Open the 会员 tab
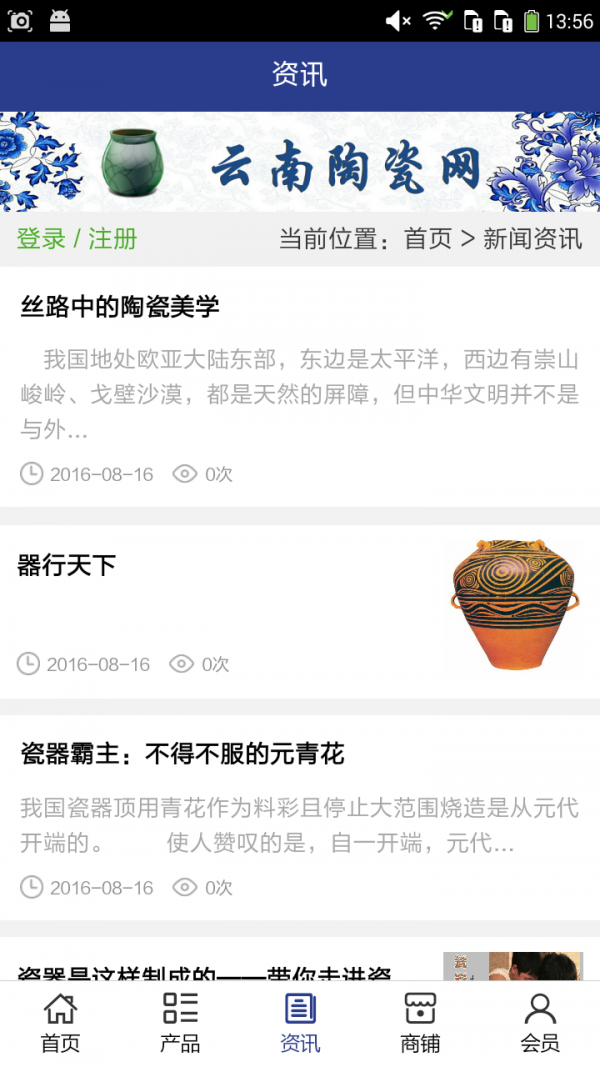 [x=540, y=1023]
